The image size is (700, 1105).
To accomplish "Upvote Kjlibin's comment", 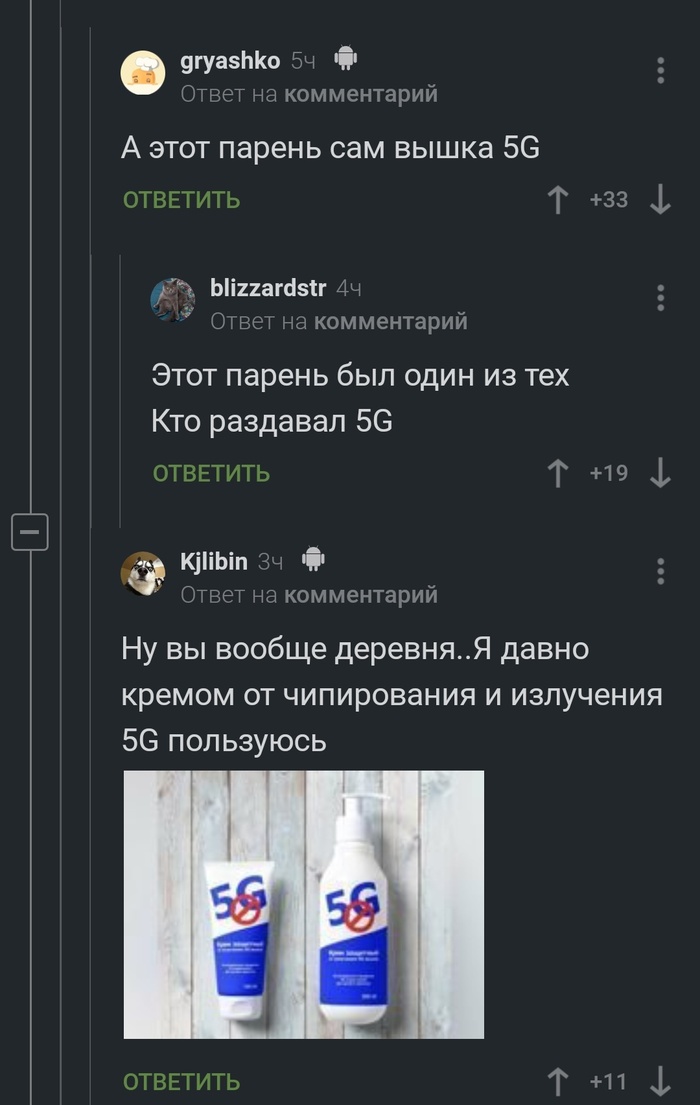I will click(x=558, y=1082).
